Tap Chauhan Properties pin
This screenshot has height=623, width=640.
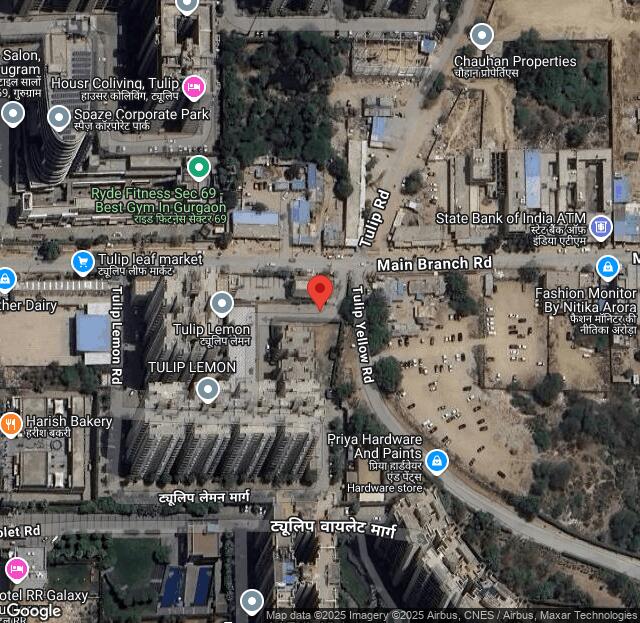click(x=482, y=37)
